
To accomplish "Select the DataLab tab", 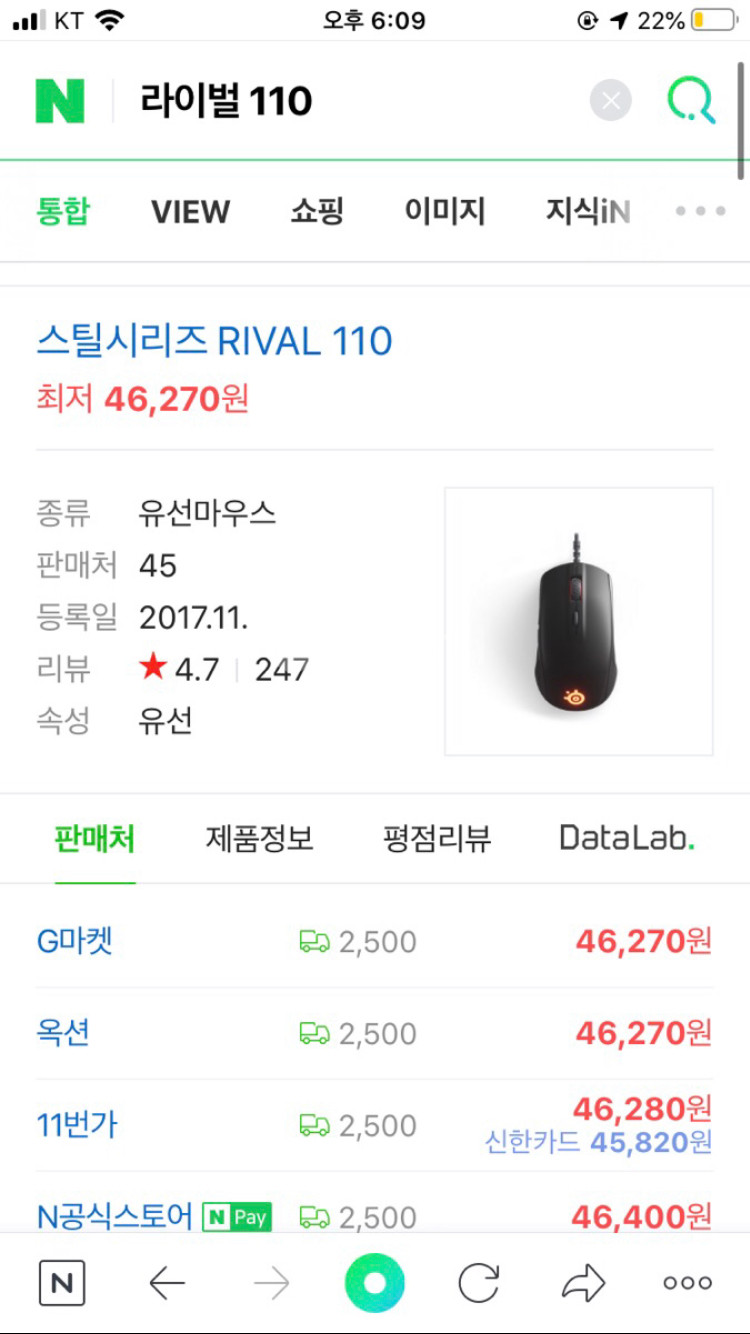I will tap(627, 838).
